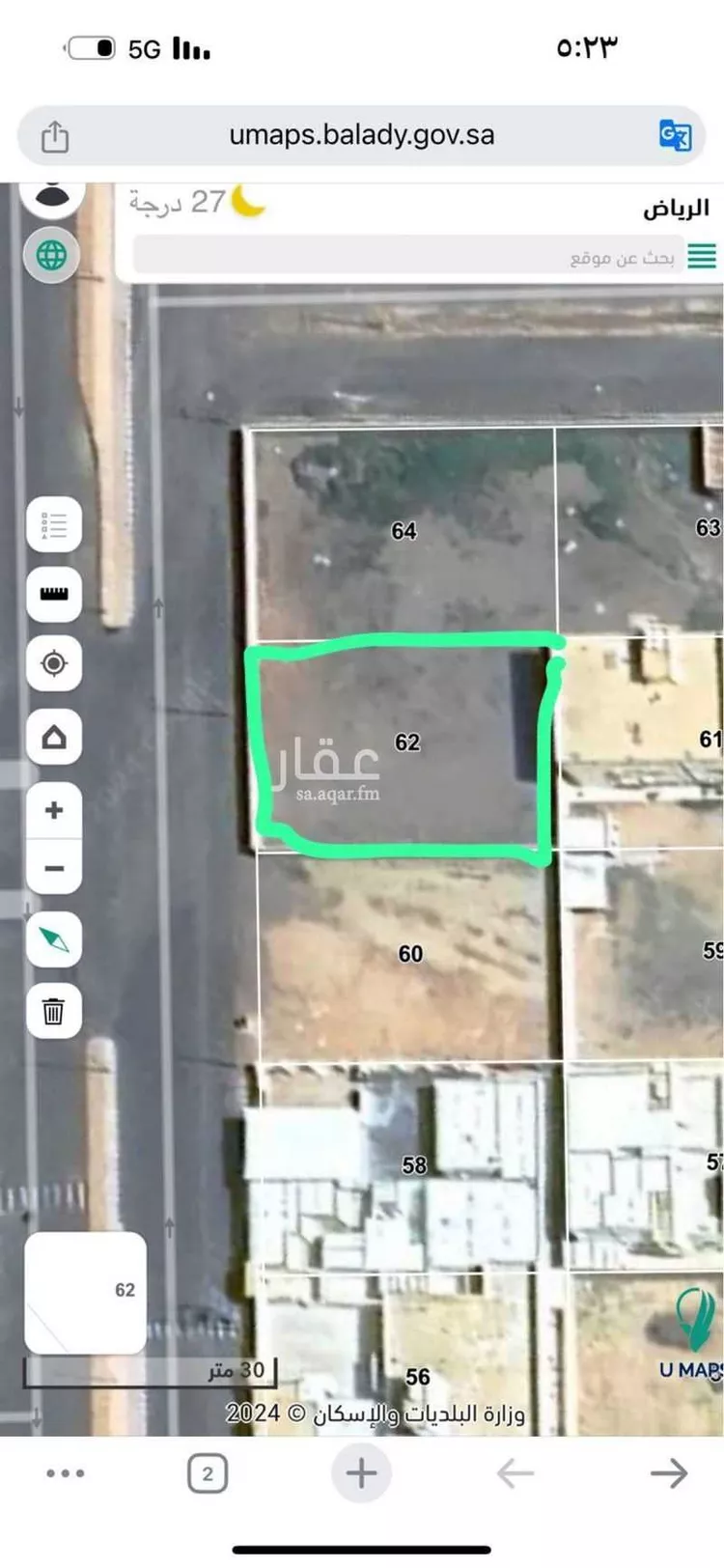
Task: Reset map orientation with compass button
Action: pyautogui.click(x=54, y=939)
